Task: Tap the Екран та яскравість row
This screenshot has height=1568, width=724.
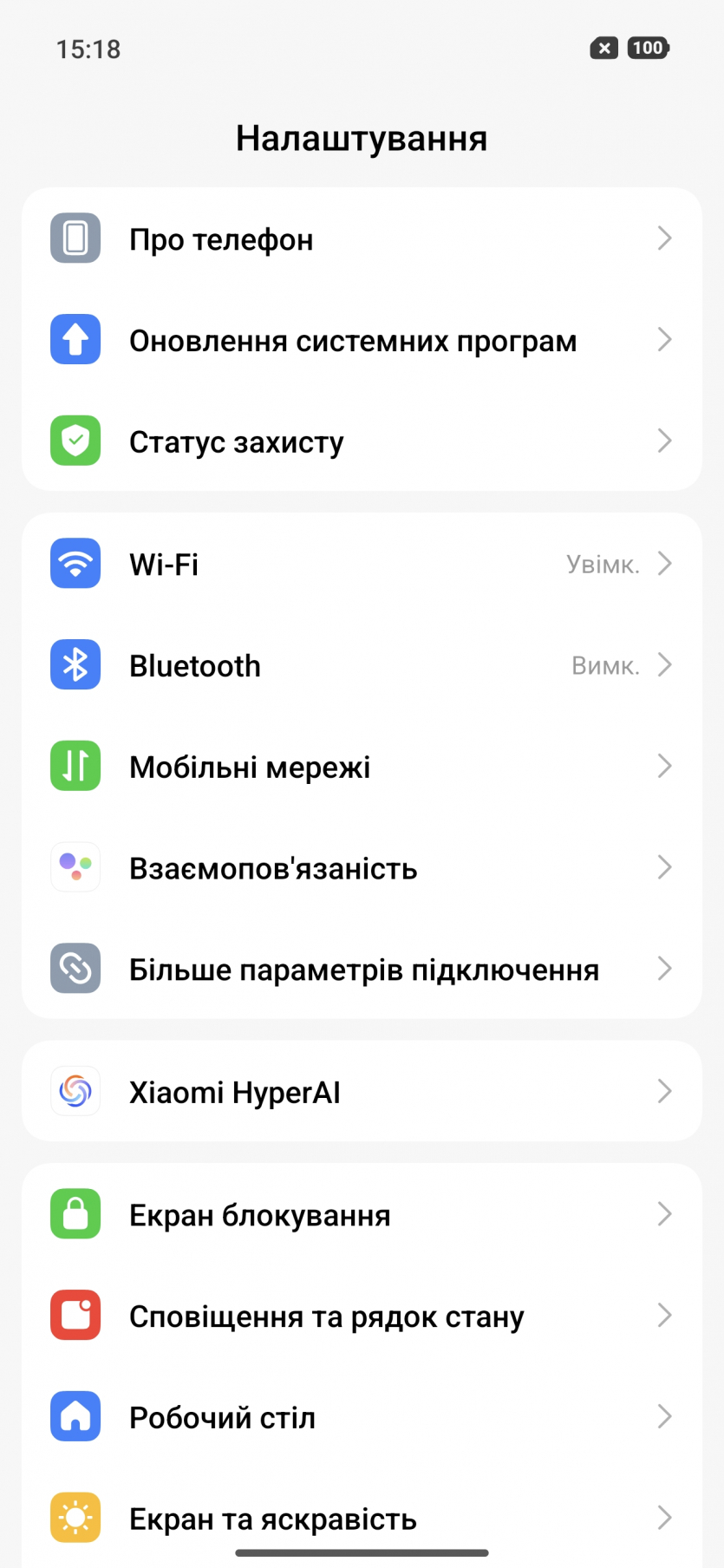Action: tap(361, 1518)
